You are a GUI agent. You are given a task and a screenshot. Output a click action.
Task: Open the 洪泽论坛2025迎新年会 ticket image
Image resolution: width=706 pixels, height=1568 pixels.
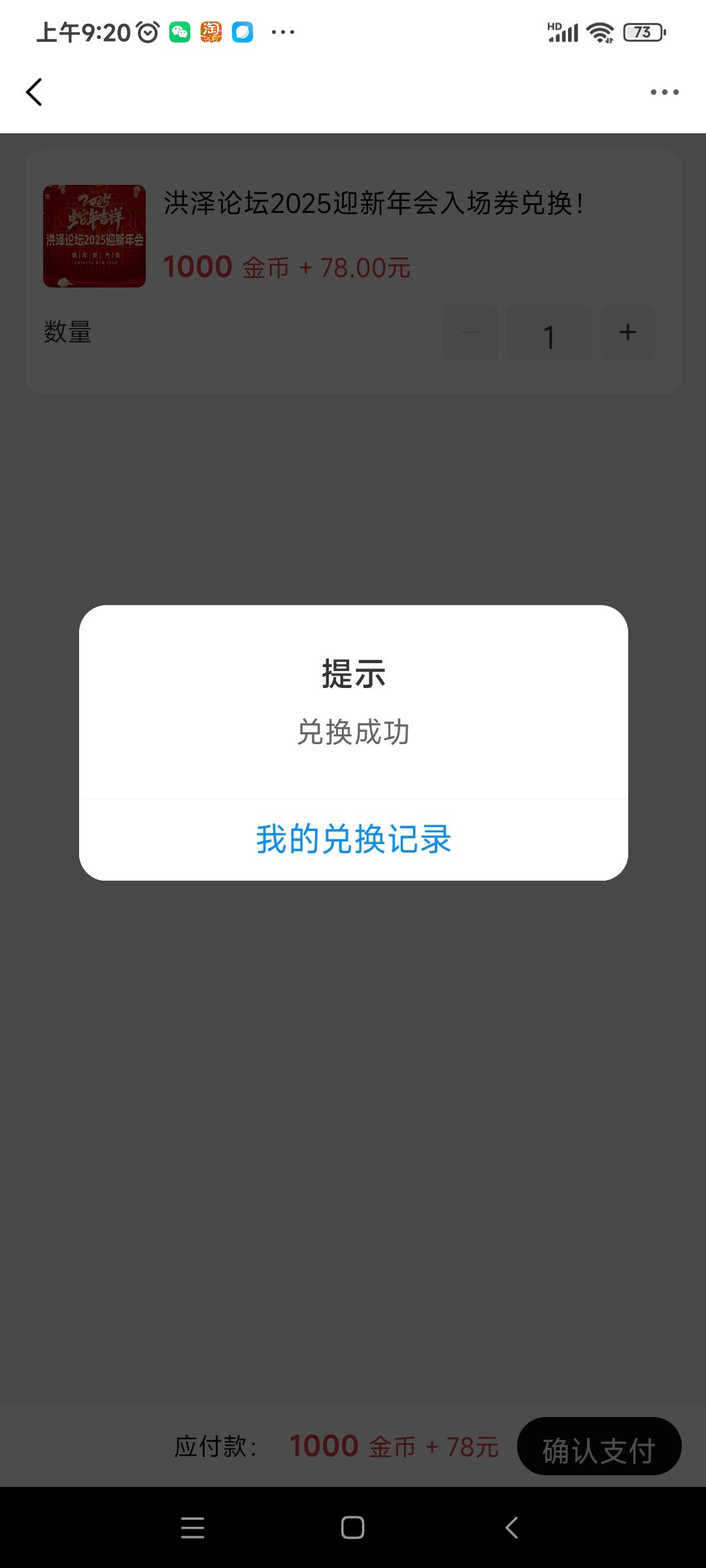[94, 237]
